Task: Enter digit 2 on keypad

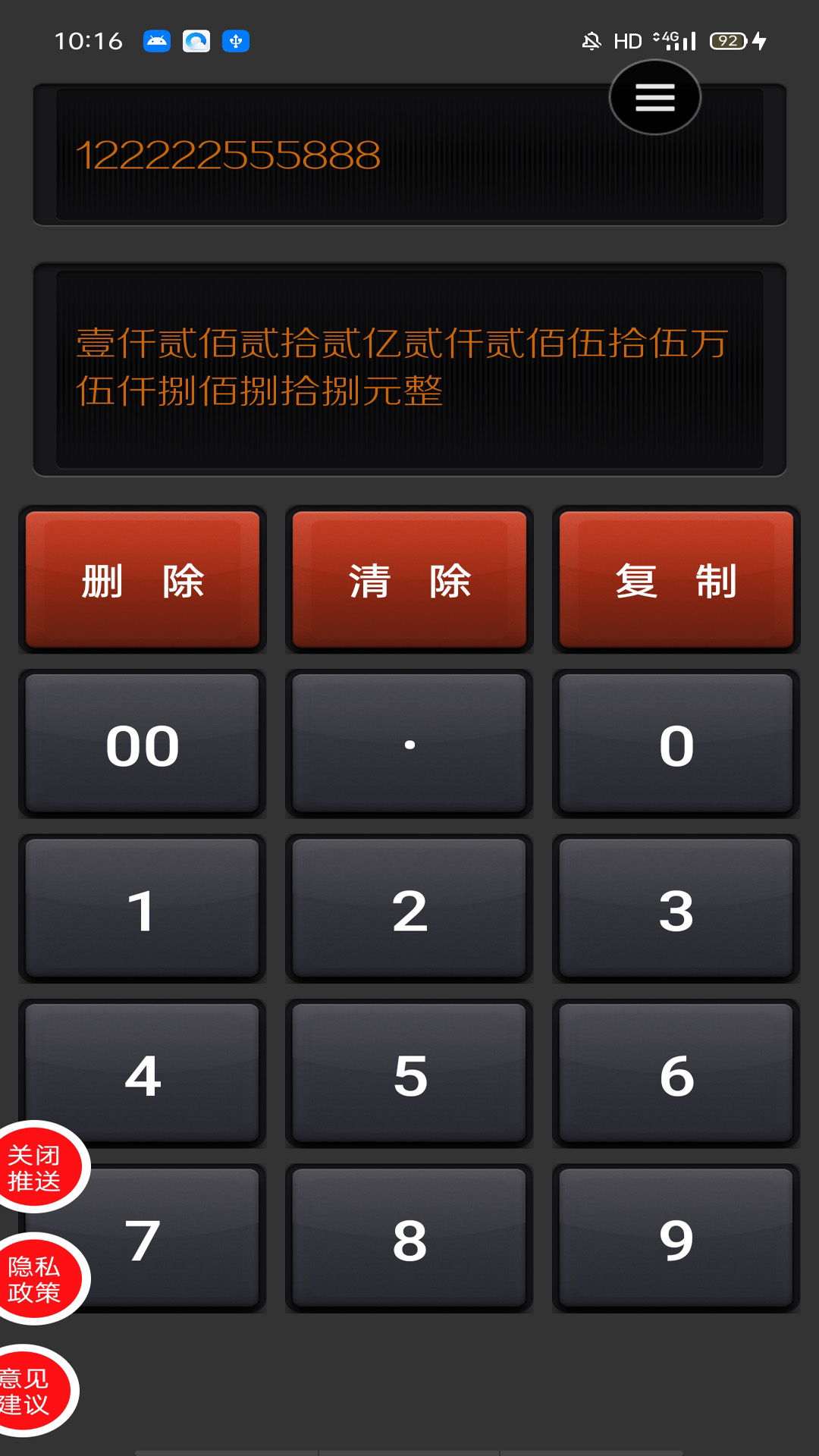Action: coord(409,909)
